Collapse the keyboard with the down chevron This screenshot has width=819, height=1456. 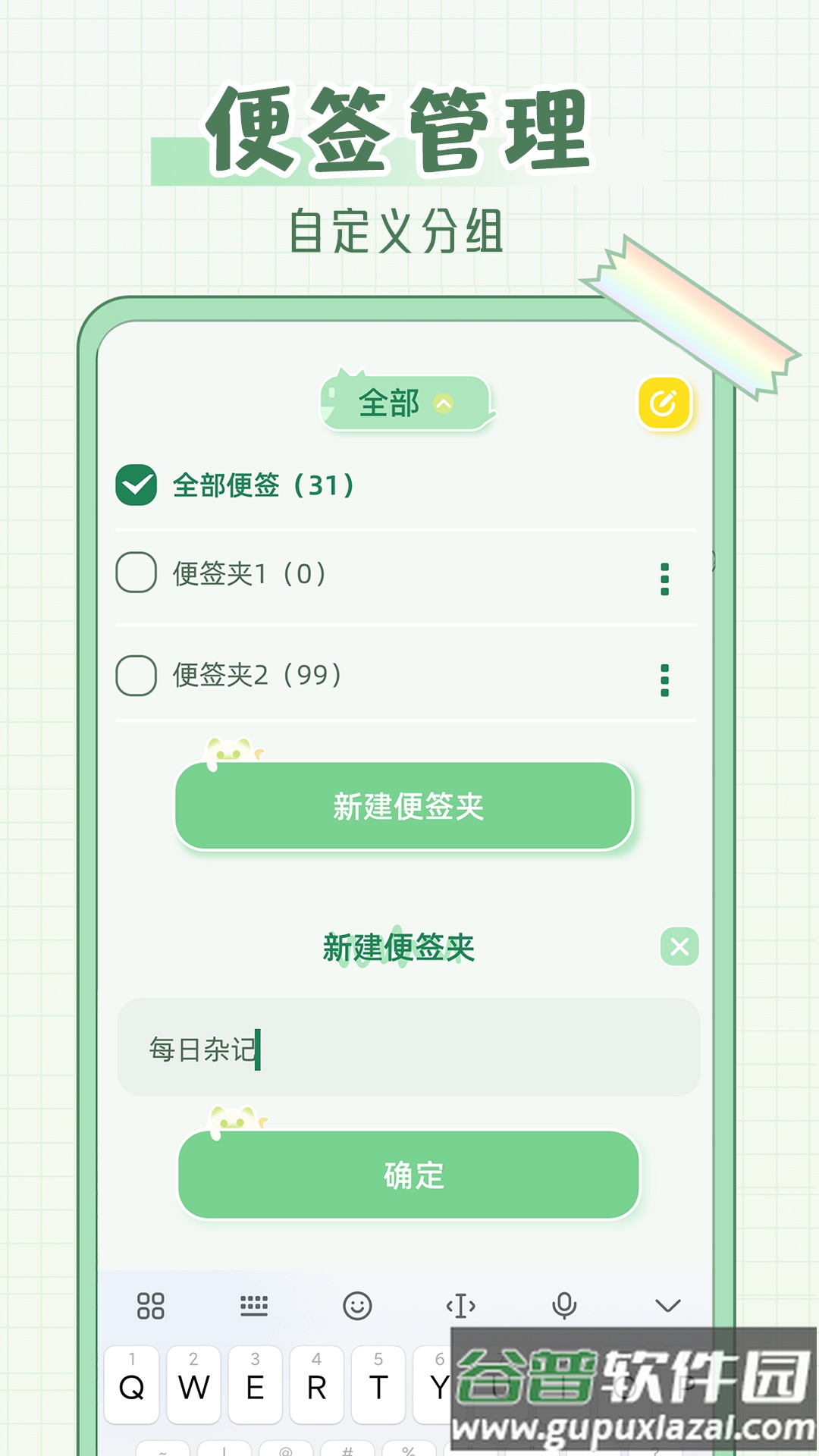667,1306
